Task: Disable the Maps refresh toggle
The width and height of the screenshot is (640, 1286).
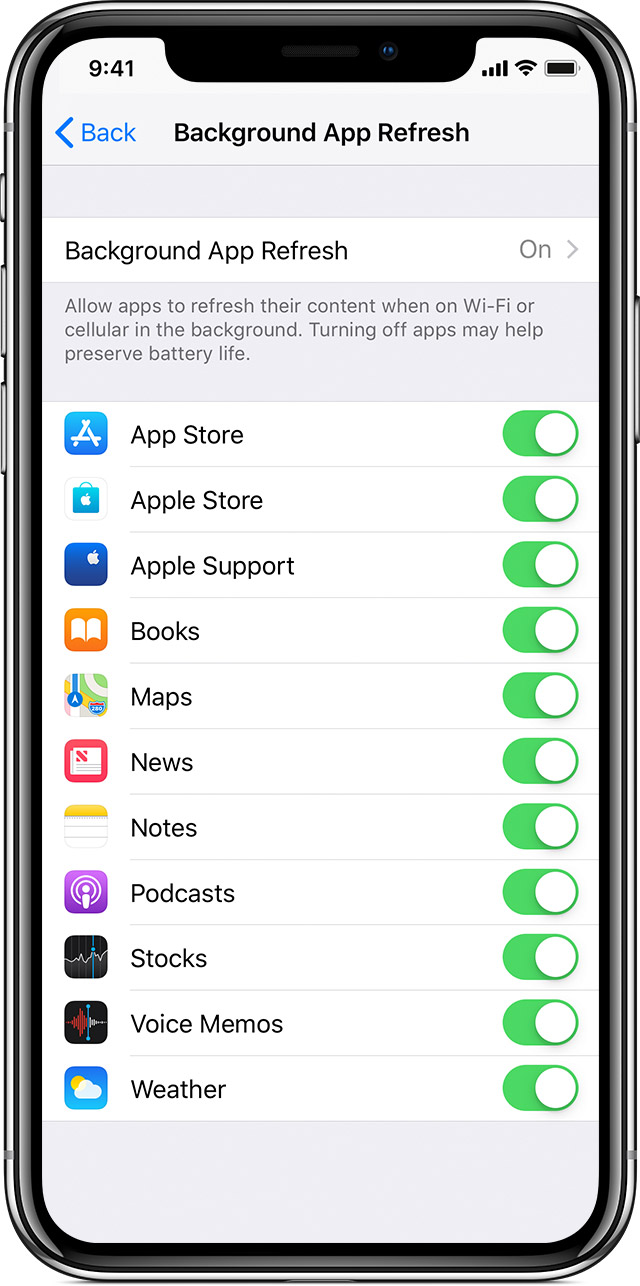Action: [540, 696]
